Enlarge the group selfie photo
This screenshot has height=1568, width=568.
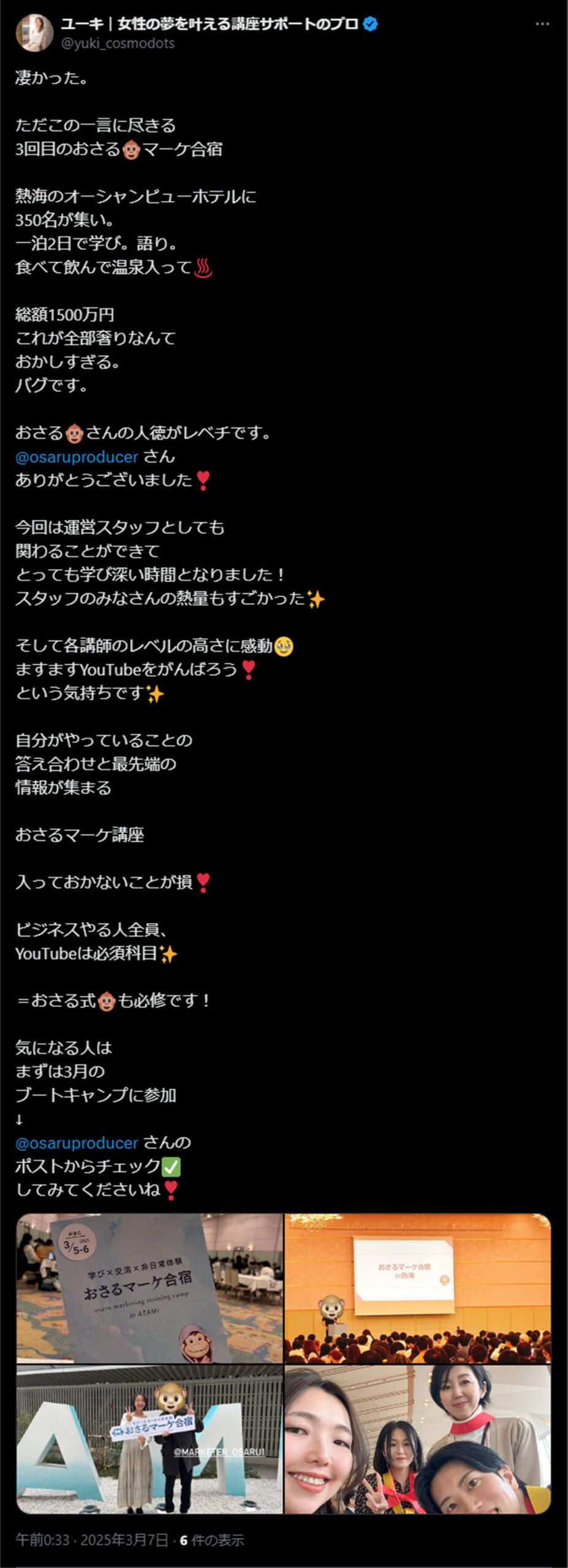[418, 1439]
